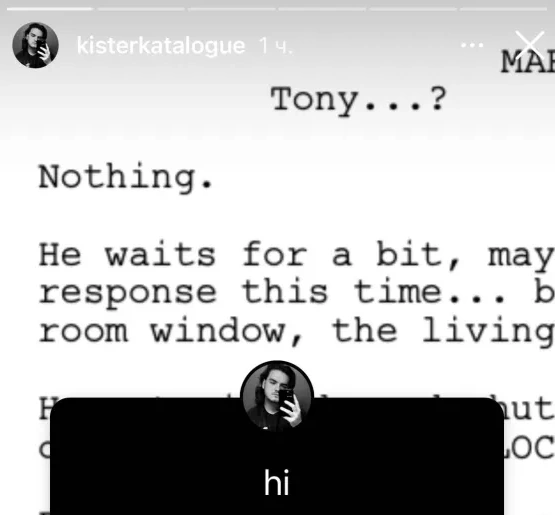Tap the question sticker saying hi

pyautogui.click(x=277, y=456)
